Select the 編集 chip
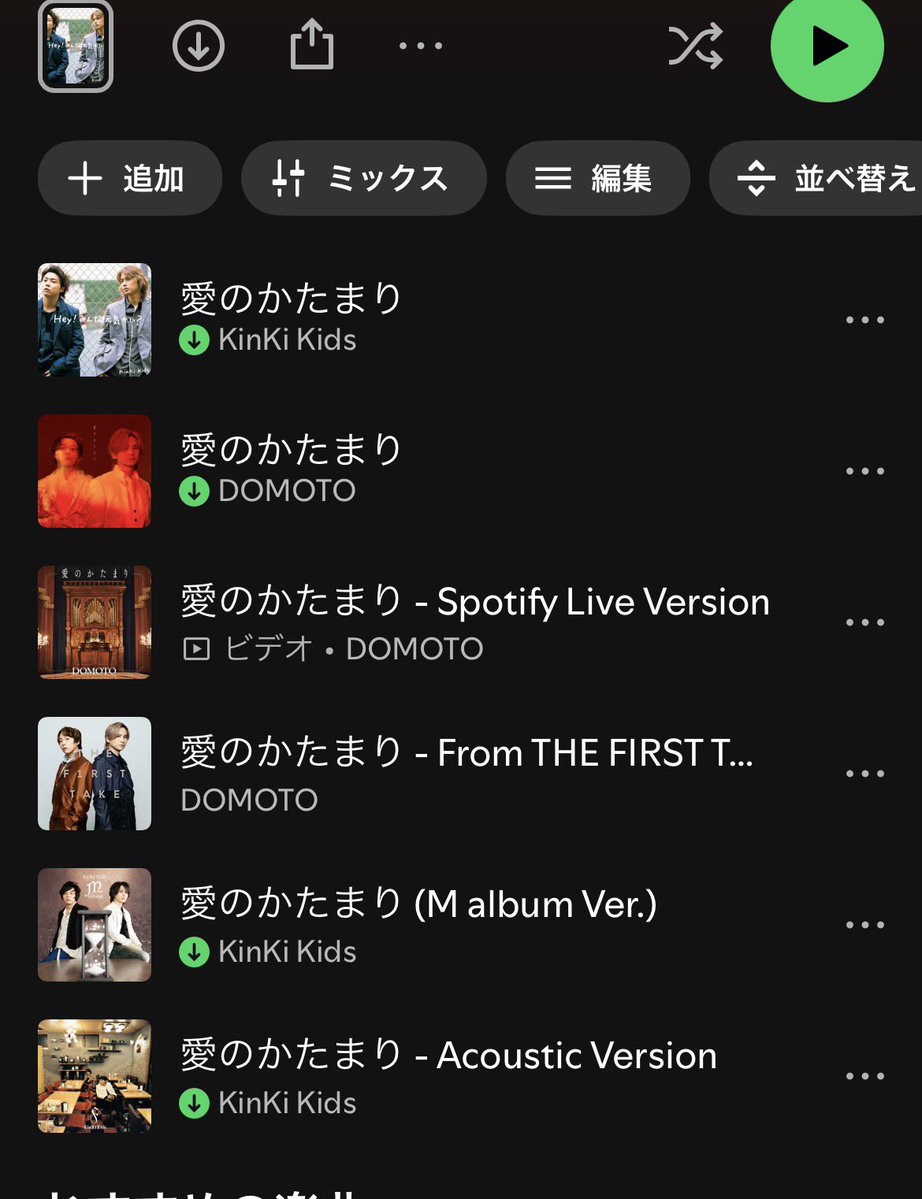 point(597,179)
